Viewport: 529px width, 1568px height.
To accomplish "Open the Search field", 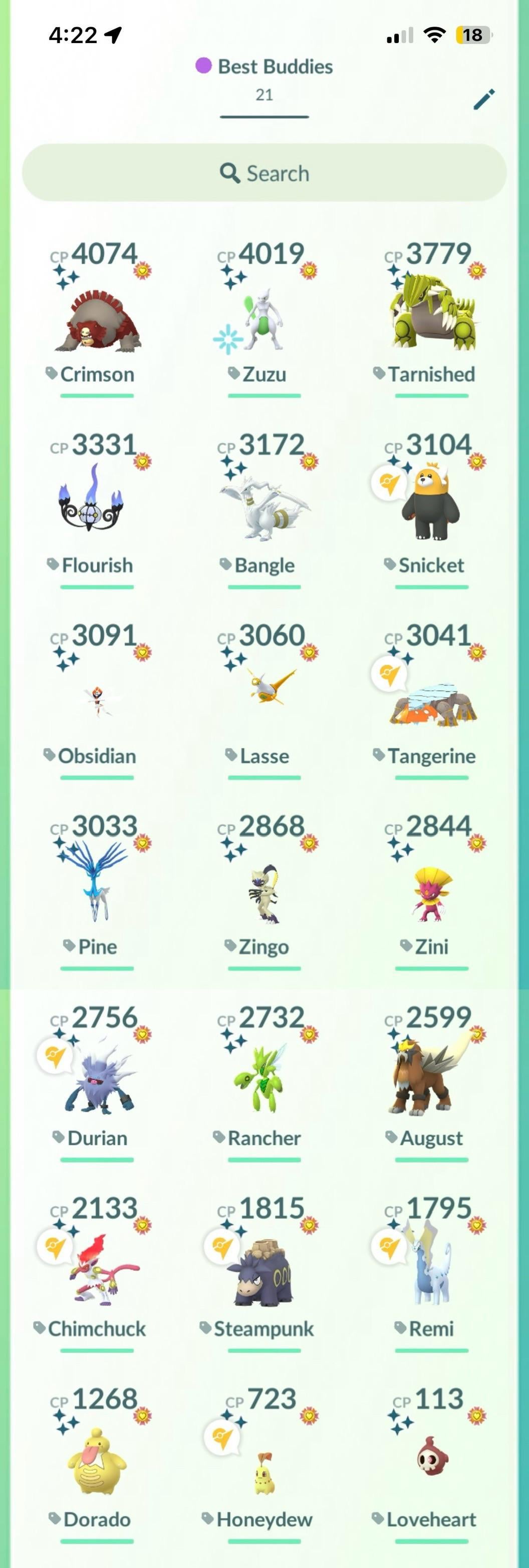I will point(264,173).
